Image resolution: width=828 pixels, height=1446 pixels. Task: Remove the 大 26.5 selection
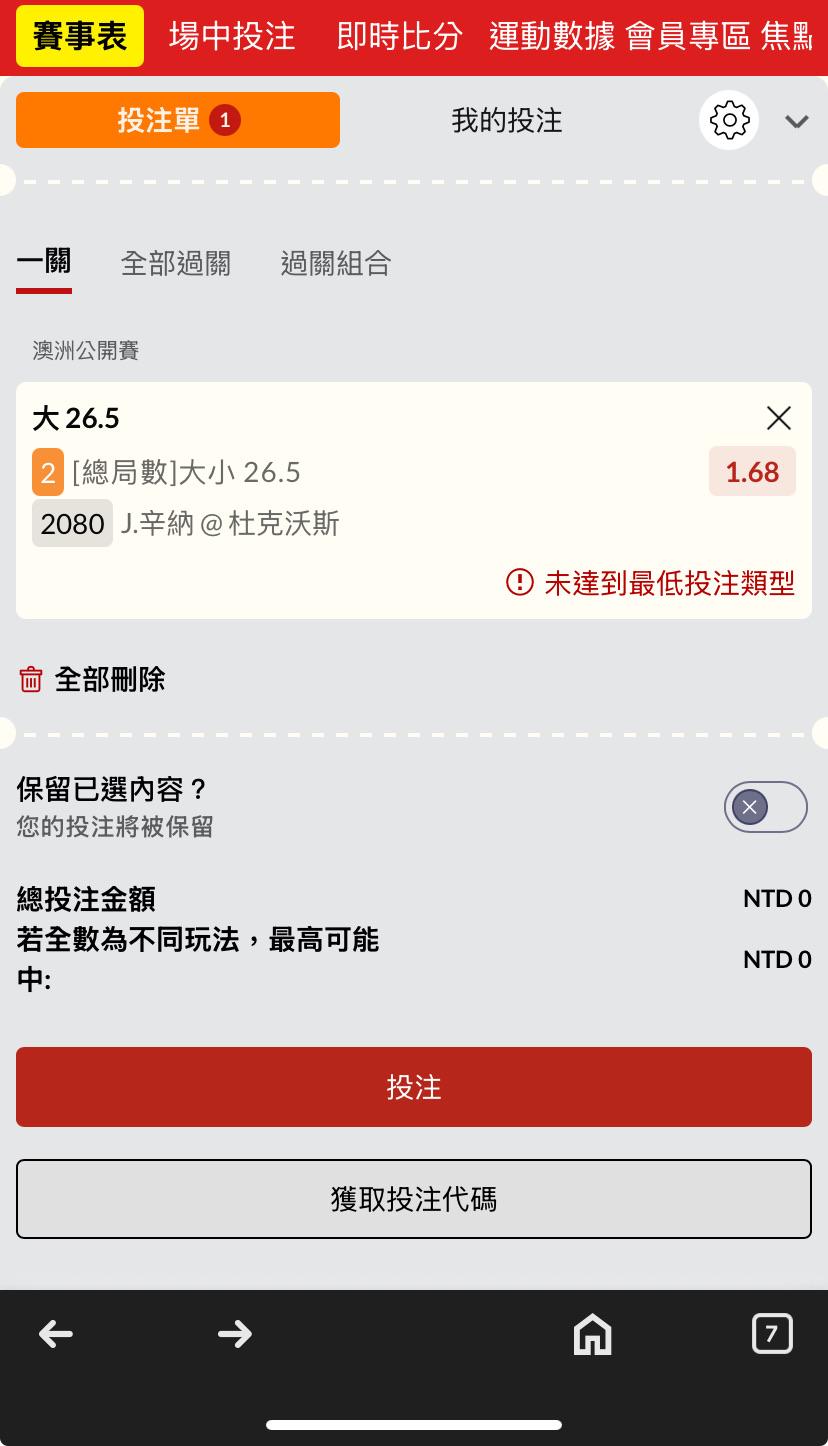pos(779,418)
